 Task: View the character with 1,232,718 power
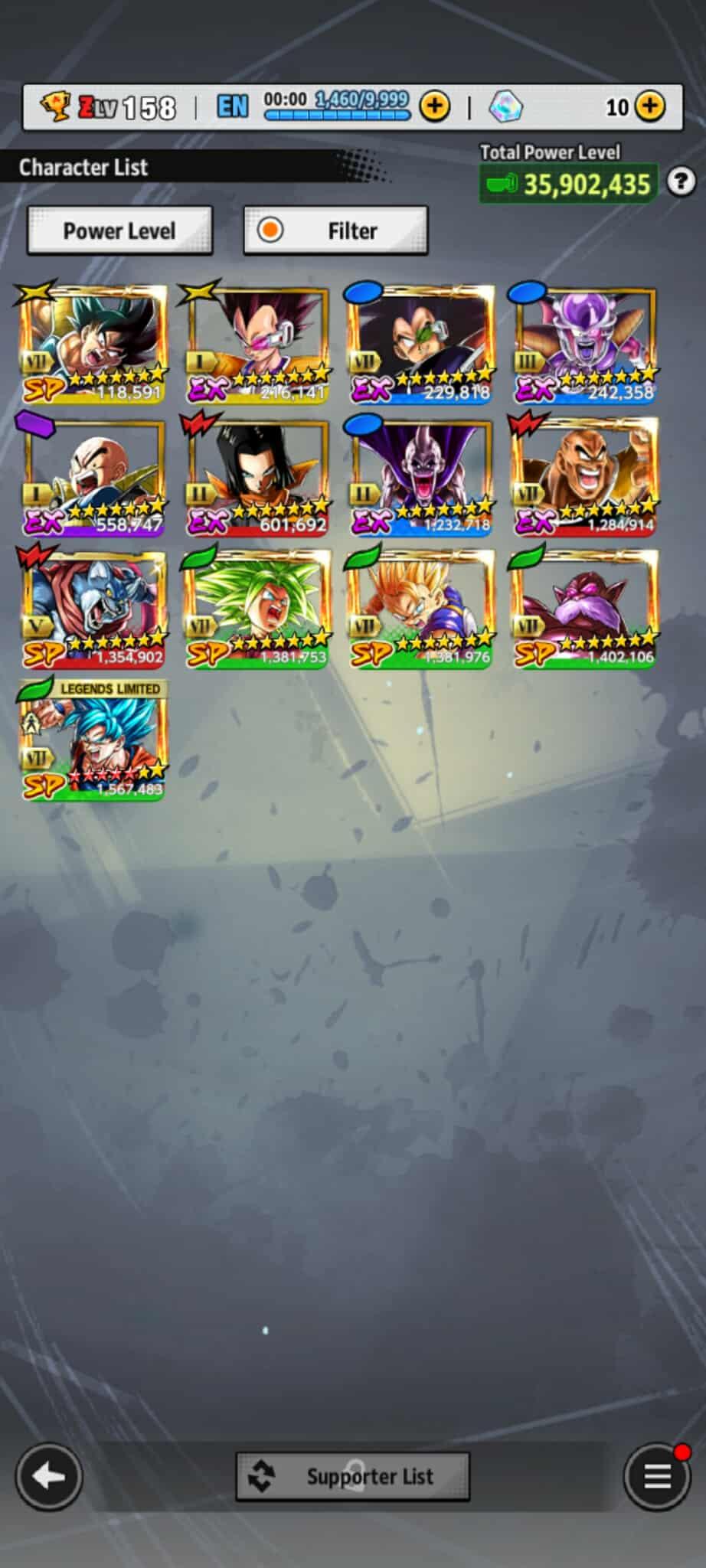point(421,475)
